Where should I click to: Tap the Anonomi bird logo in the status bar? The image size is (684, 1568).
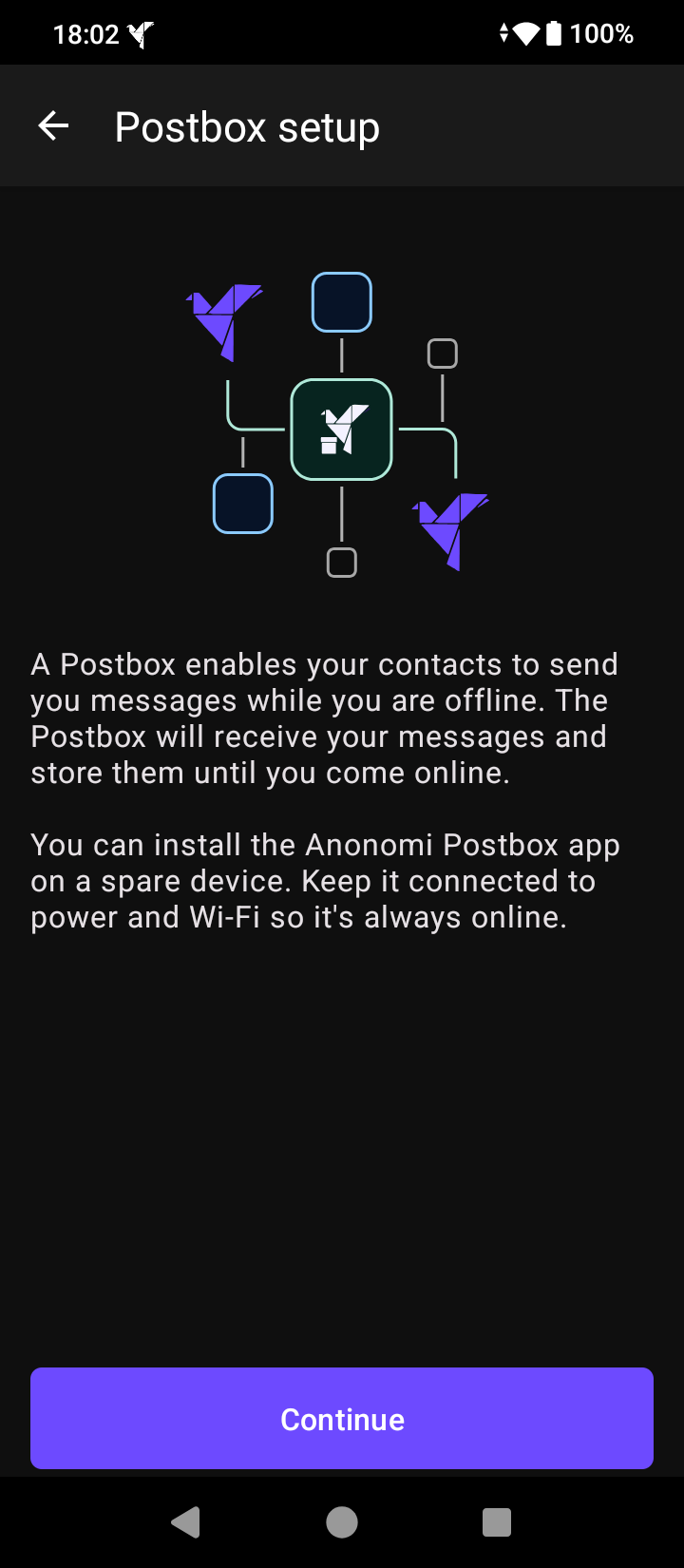coord(140,32)
